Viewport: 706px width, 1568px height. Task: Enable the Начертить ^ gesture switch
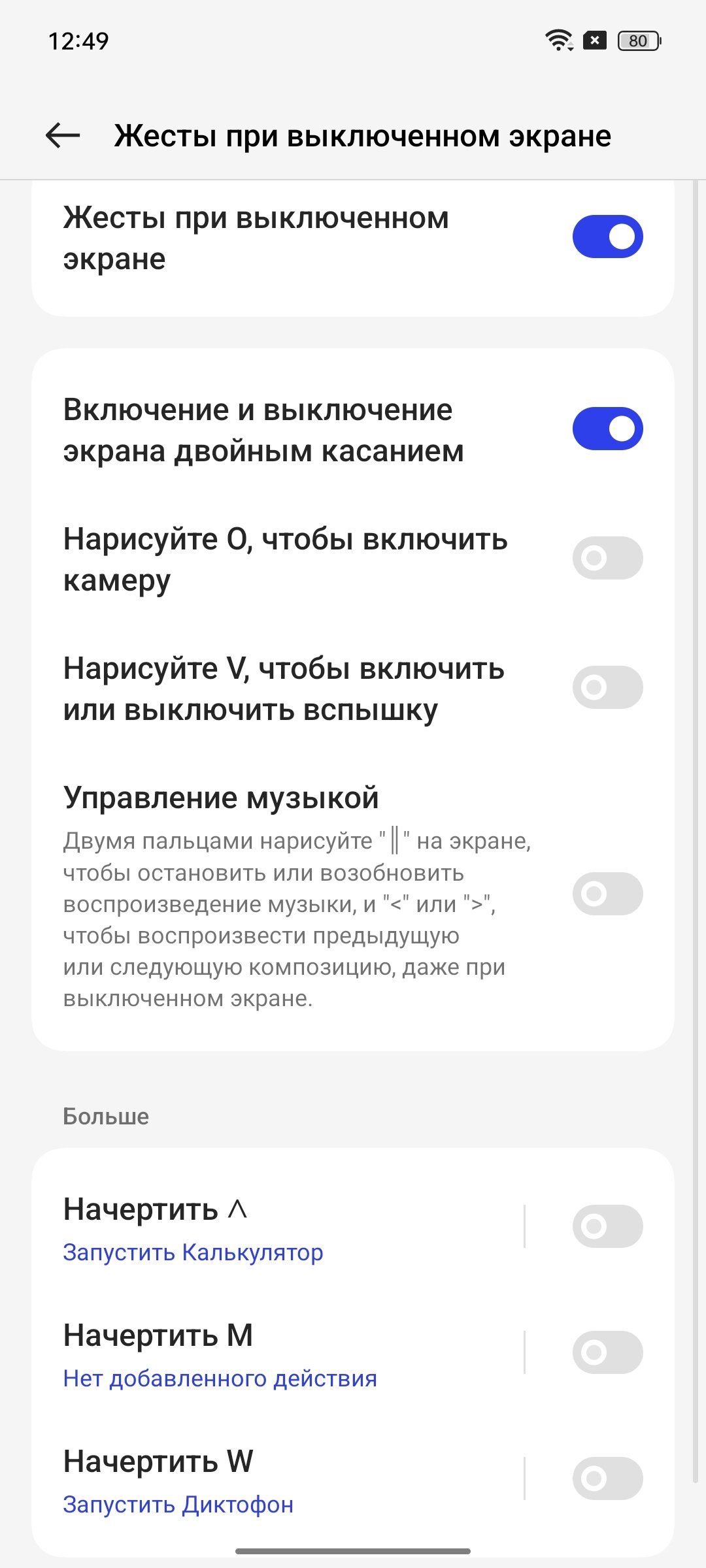(607, 1226)
